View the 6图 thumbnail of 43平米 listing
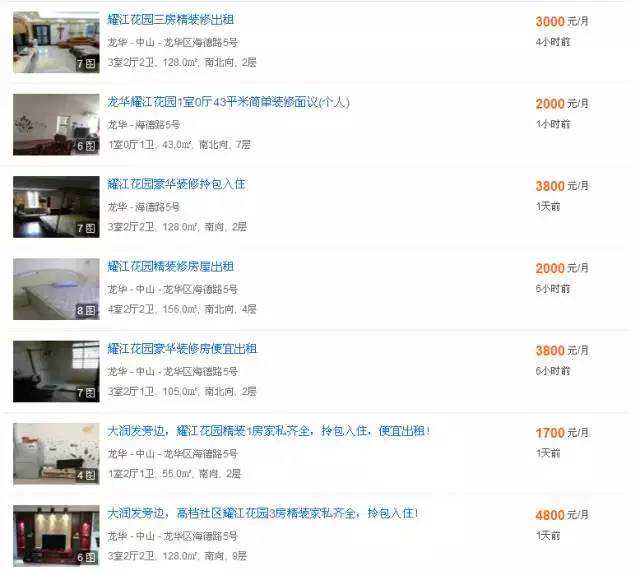Viewport: 640px width, 571px height. pos(55,124)
